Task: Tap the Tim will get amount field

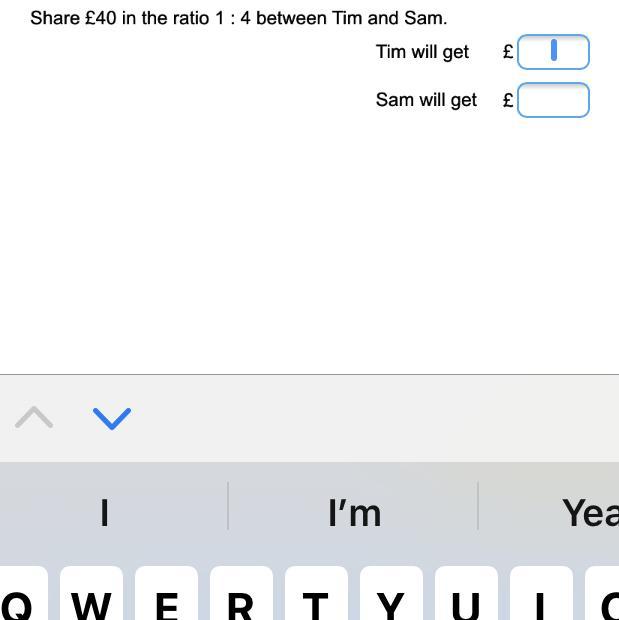Action: coord(553,52)
